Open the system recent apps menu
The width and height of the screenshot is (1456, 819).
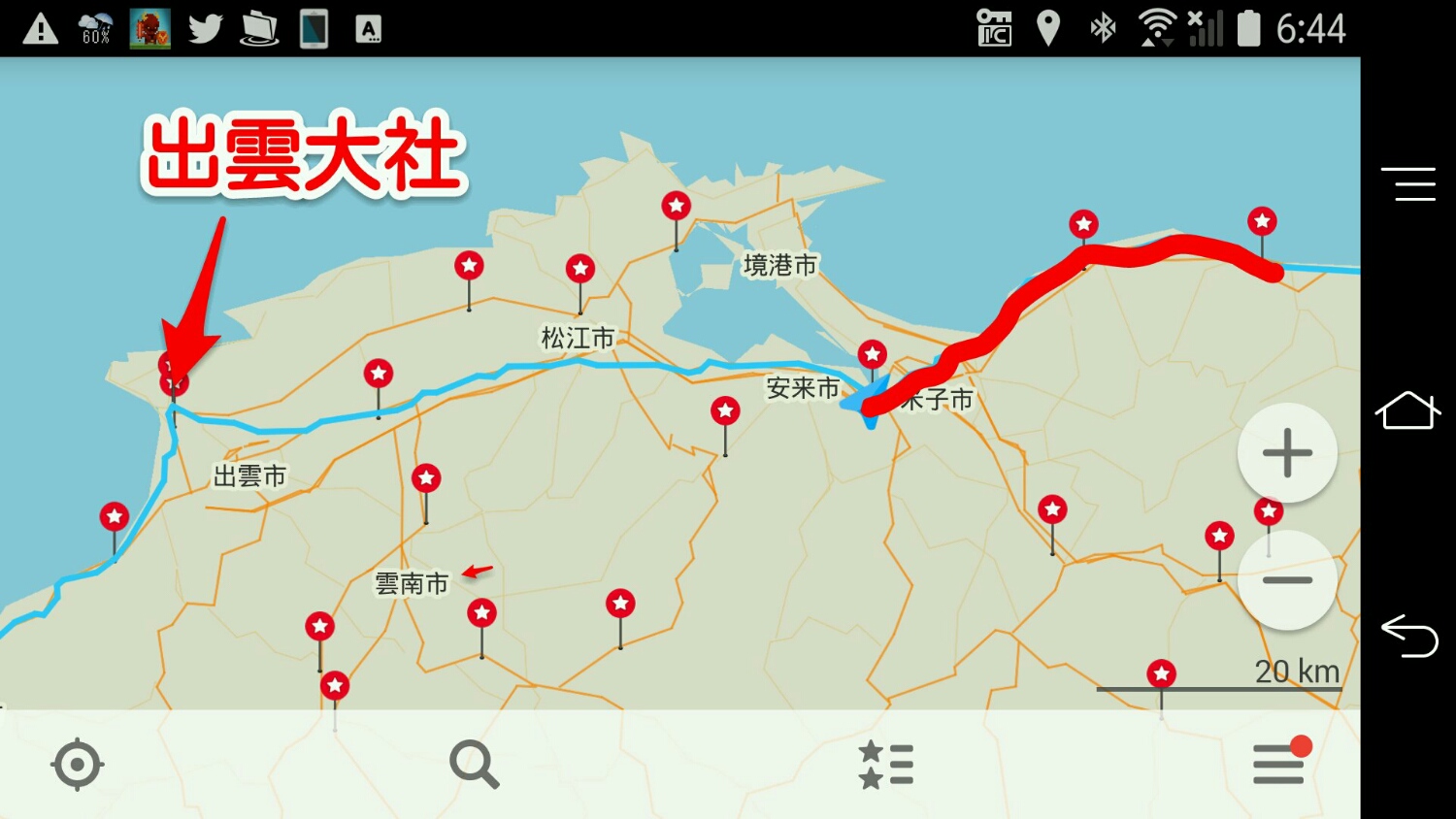pyautogui.click(x=1407, y=184)
